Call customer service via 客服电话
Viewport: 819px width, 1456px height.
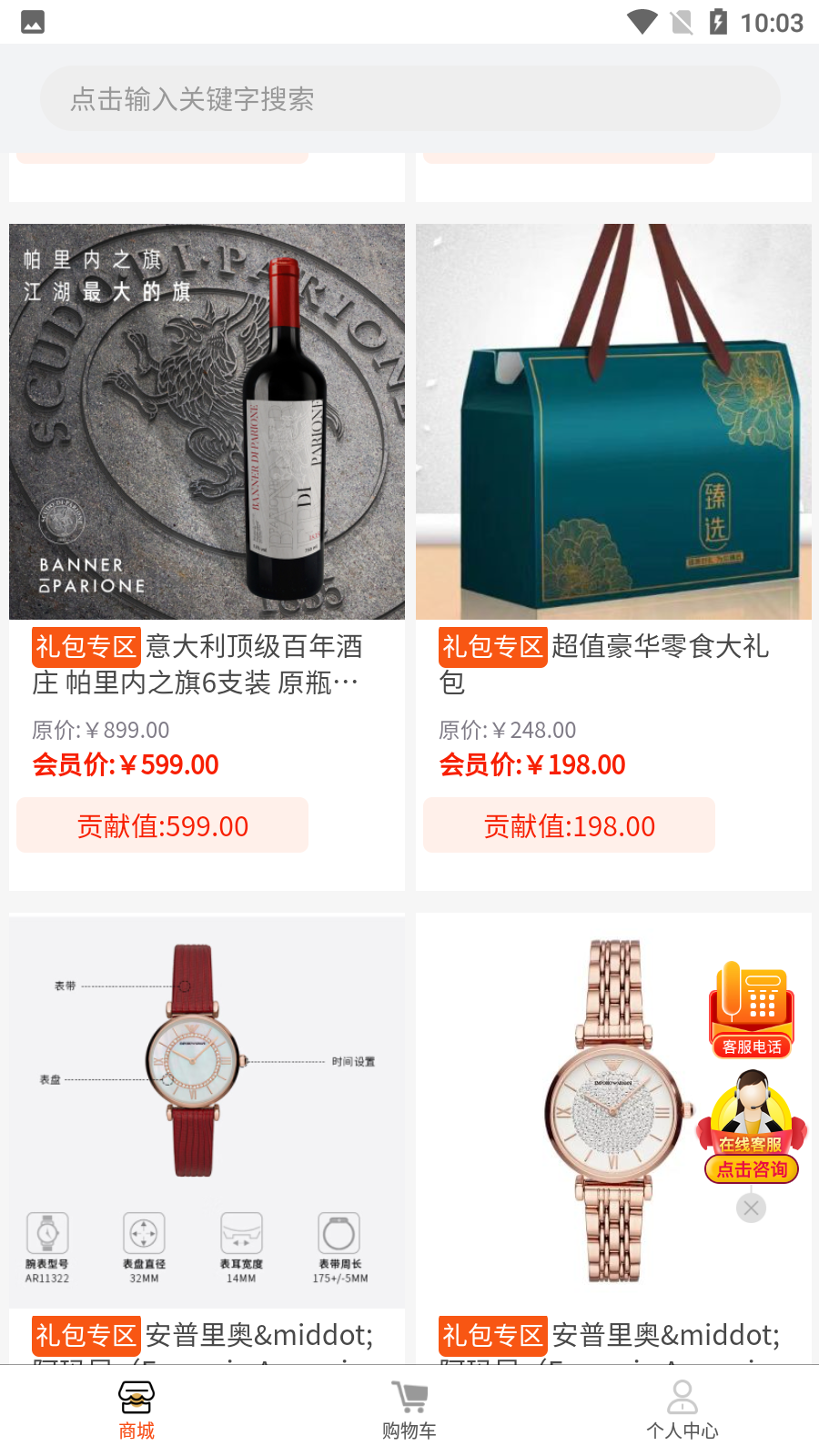coord(752,1010)
